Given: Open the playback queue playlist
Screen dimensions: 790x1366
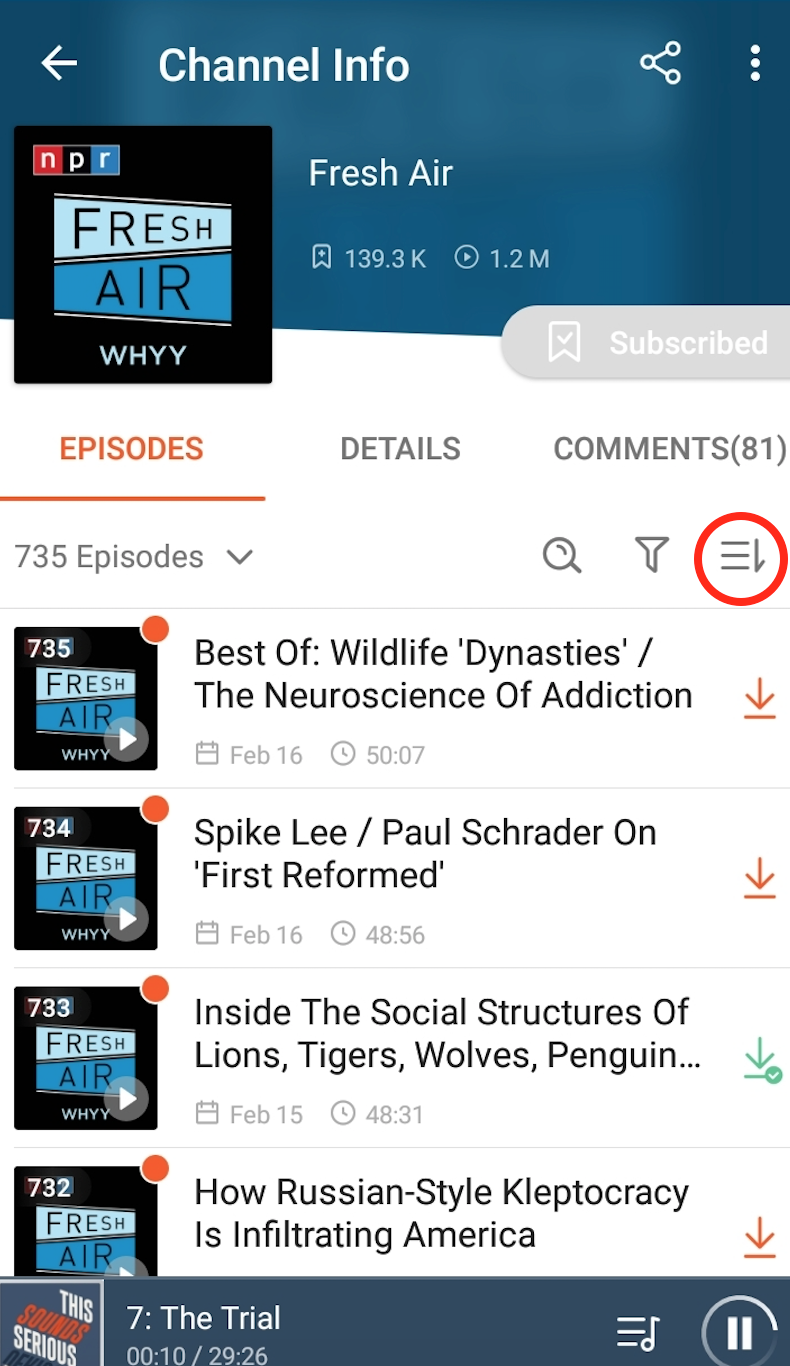Looking at the screenshot, I should [637, 1332].
